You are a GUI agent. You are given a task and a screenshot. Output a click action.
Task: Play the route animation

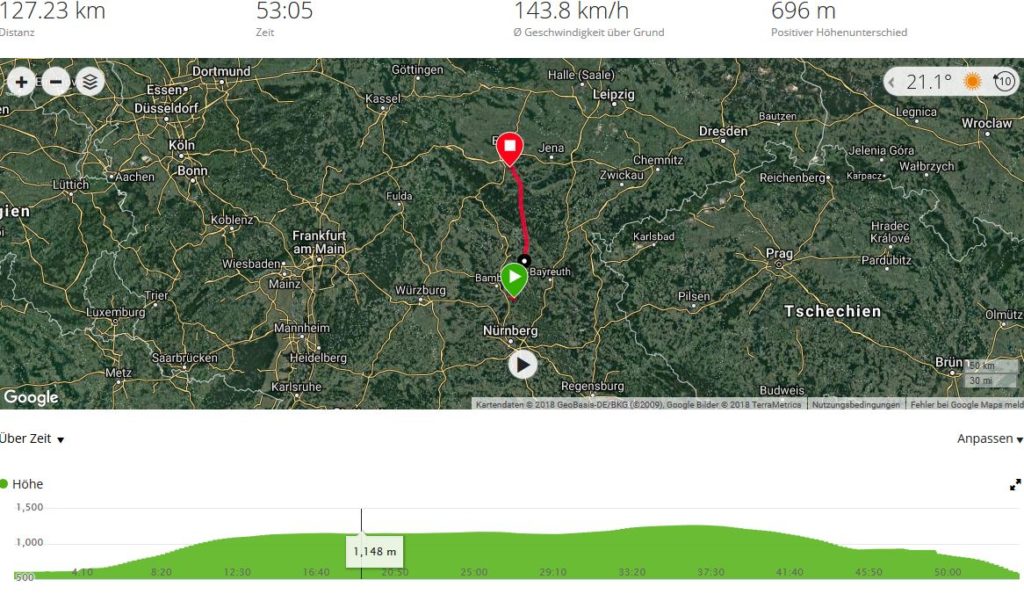522,364
